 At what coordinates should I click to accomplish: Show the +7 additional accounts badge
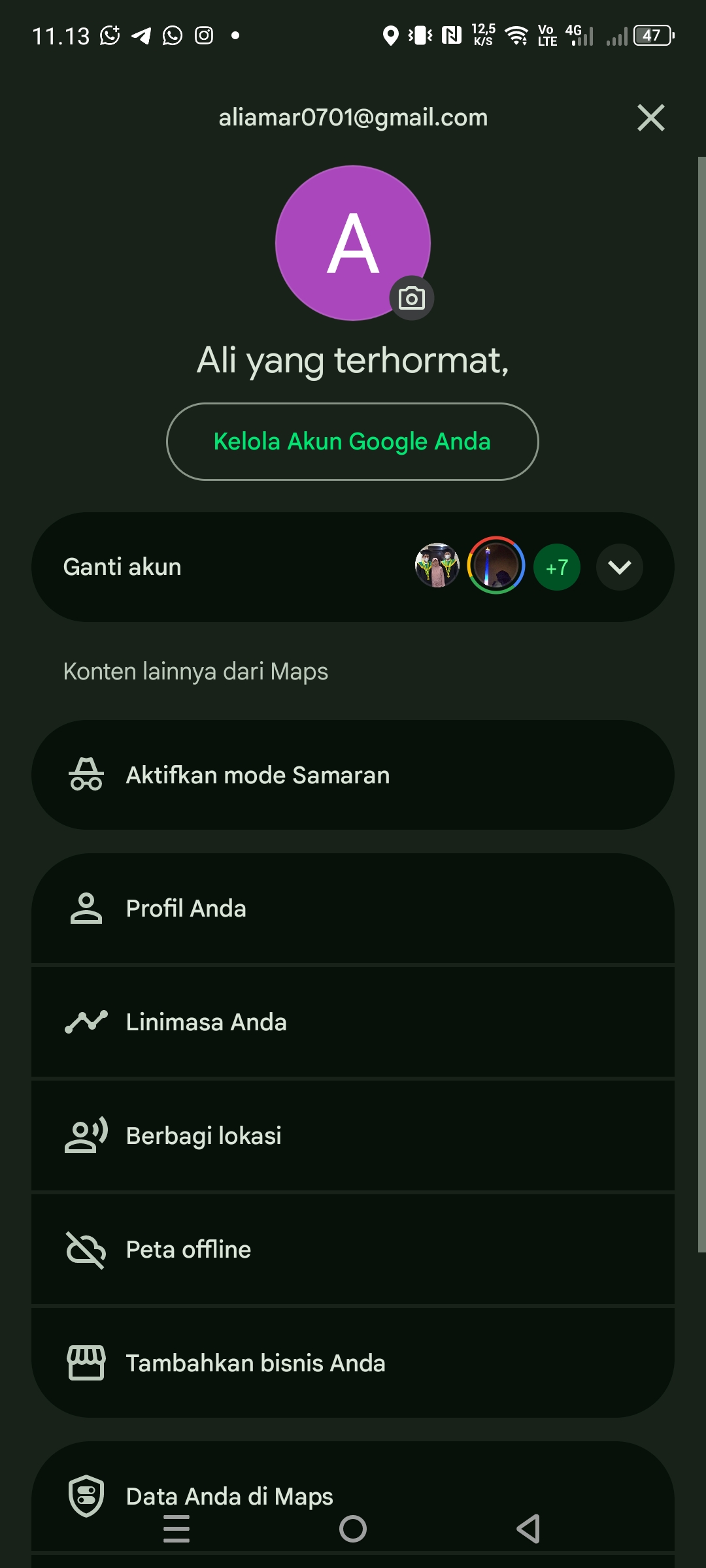(x=557, y=567)
